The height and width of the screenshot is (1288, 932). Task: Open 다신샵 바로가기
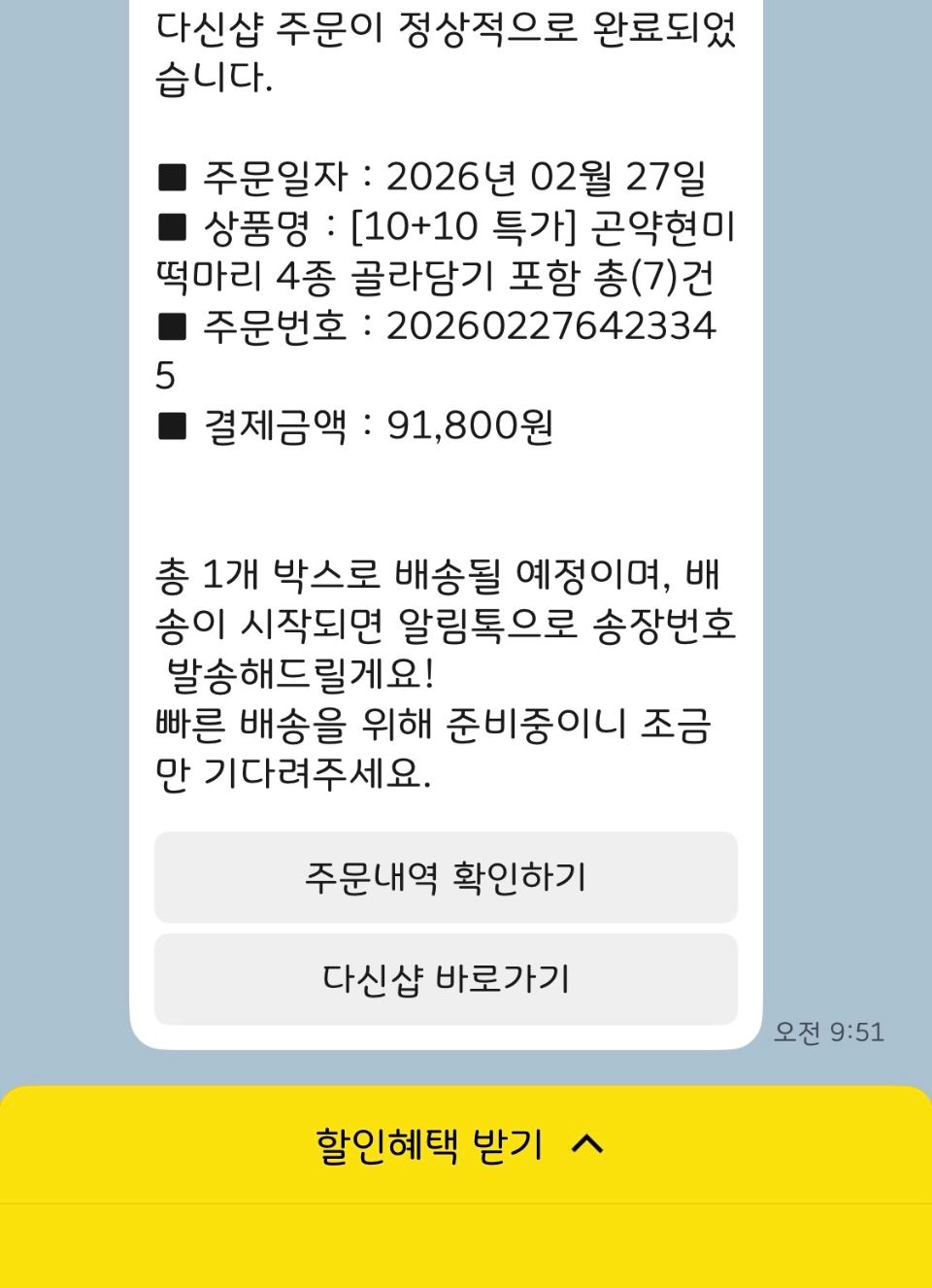click(x=446, y=979)
